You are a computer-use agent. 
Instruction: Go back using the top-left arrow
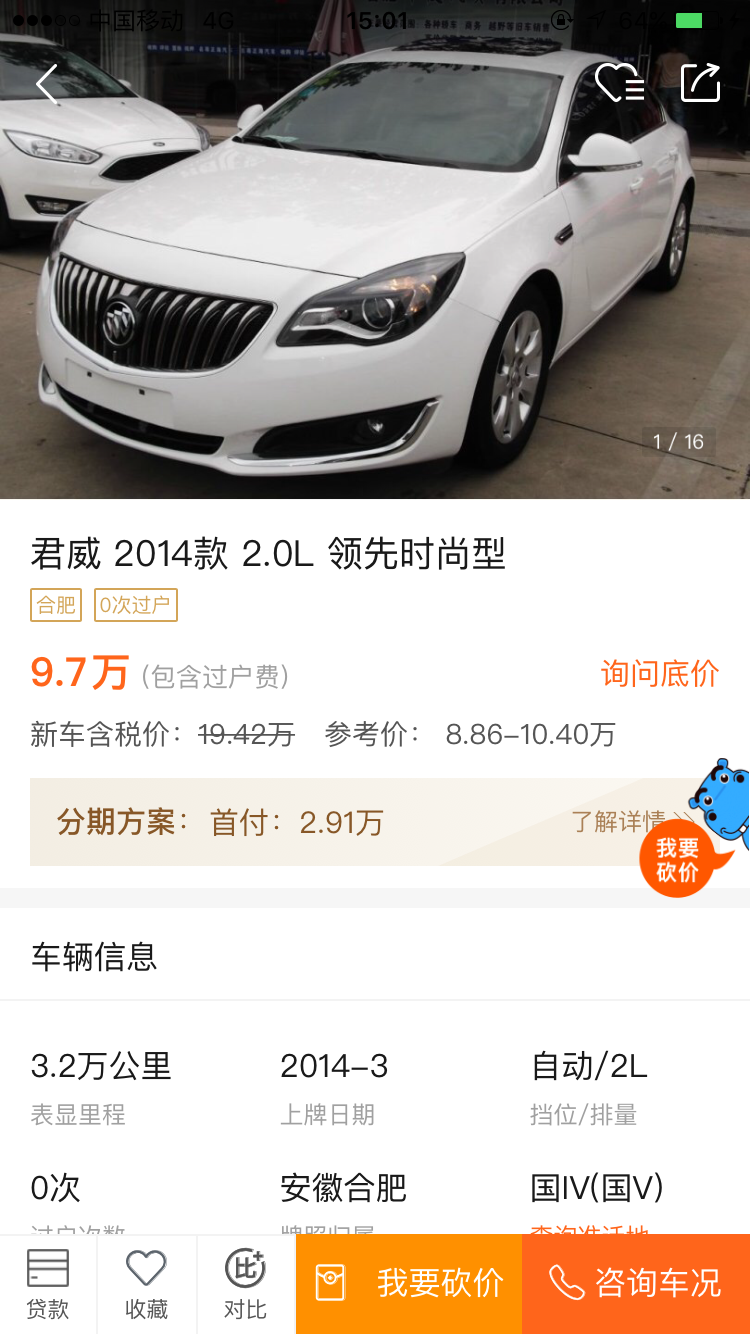tap(47, 83)
